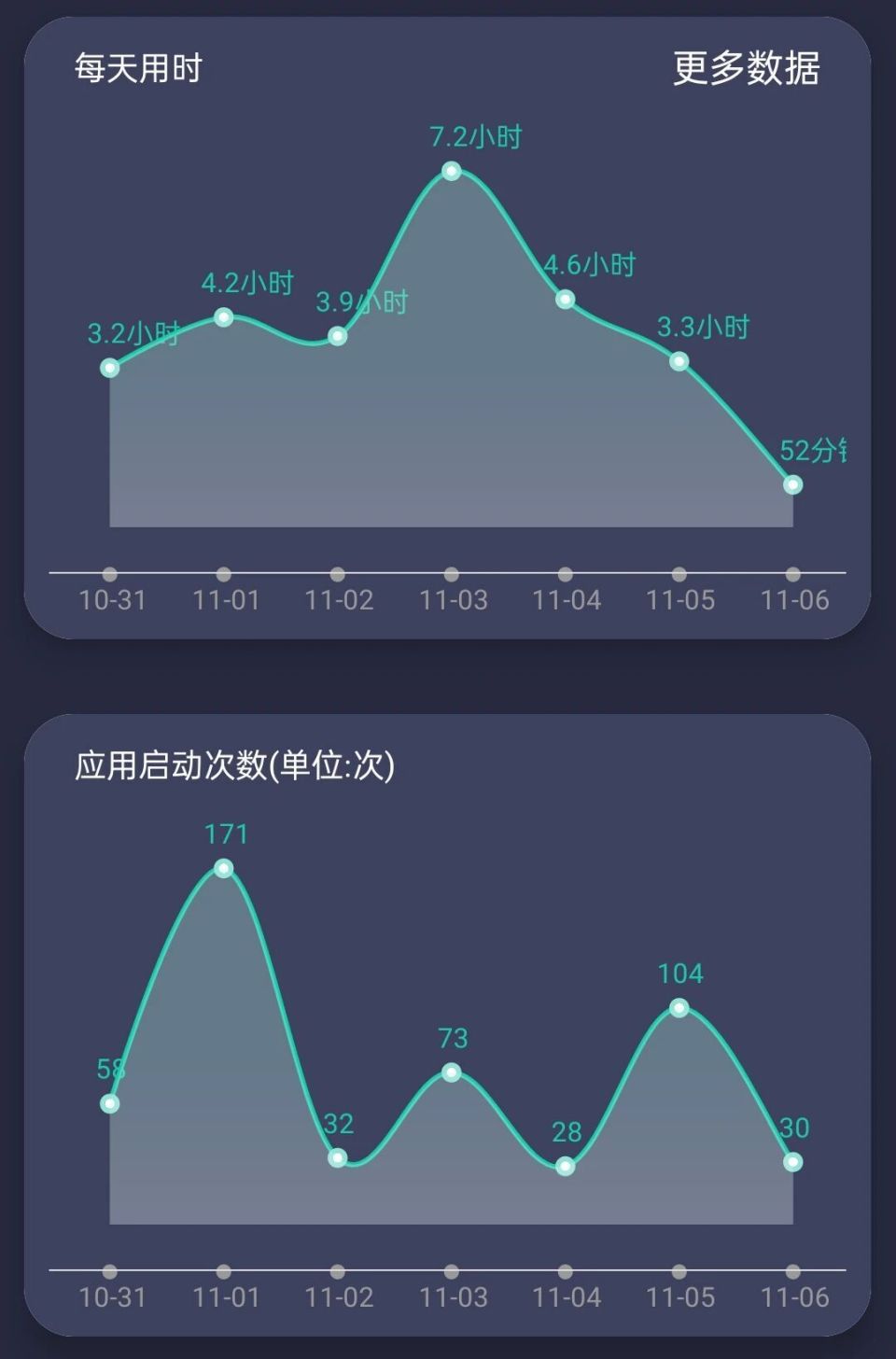Tap the 32 launches data point on 11-02

[338, 1159]
